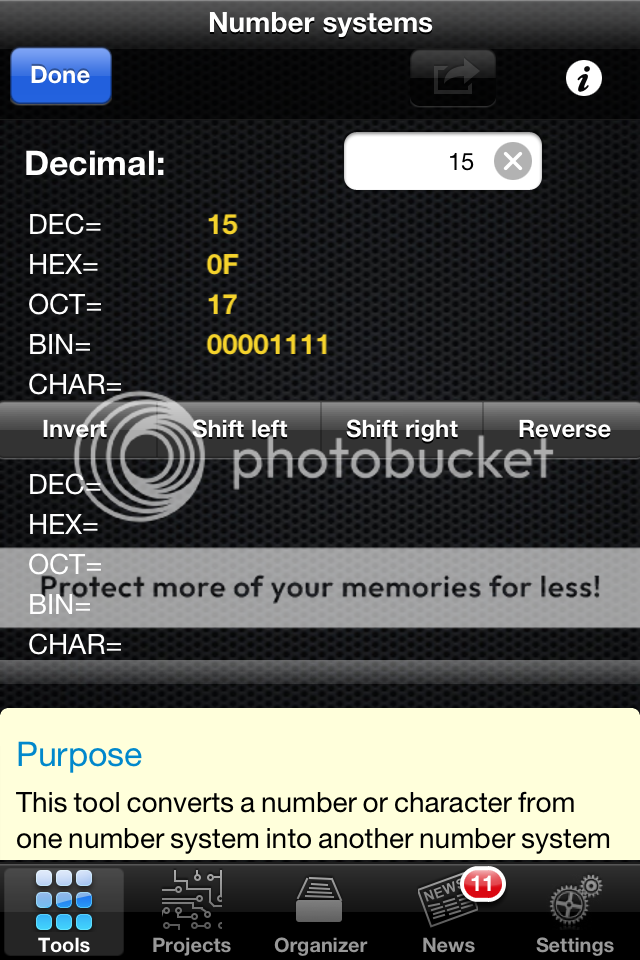This screenshot has width=640, height=960.
Task: Apply Shift left to the number
Action: [x=240, y=430]
